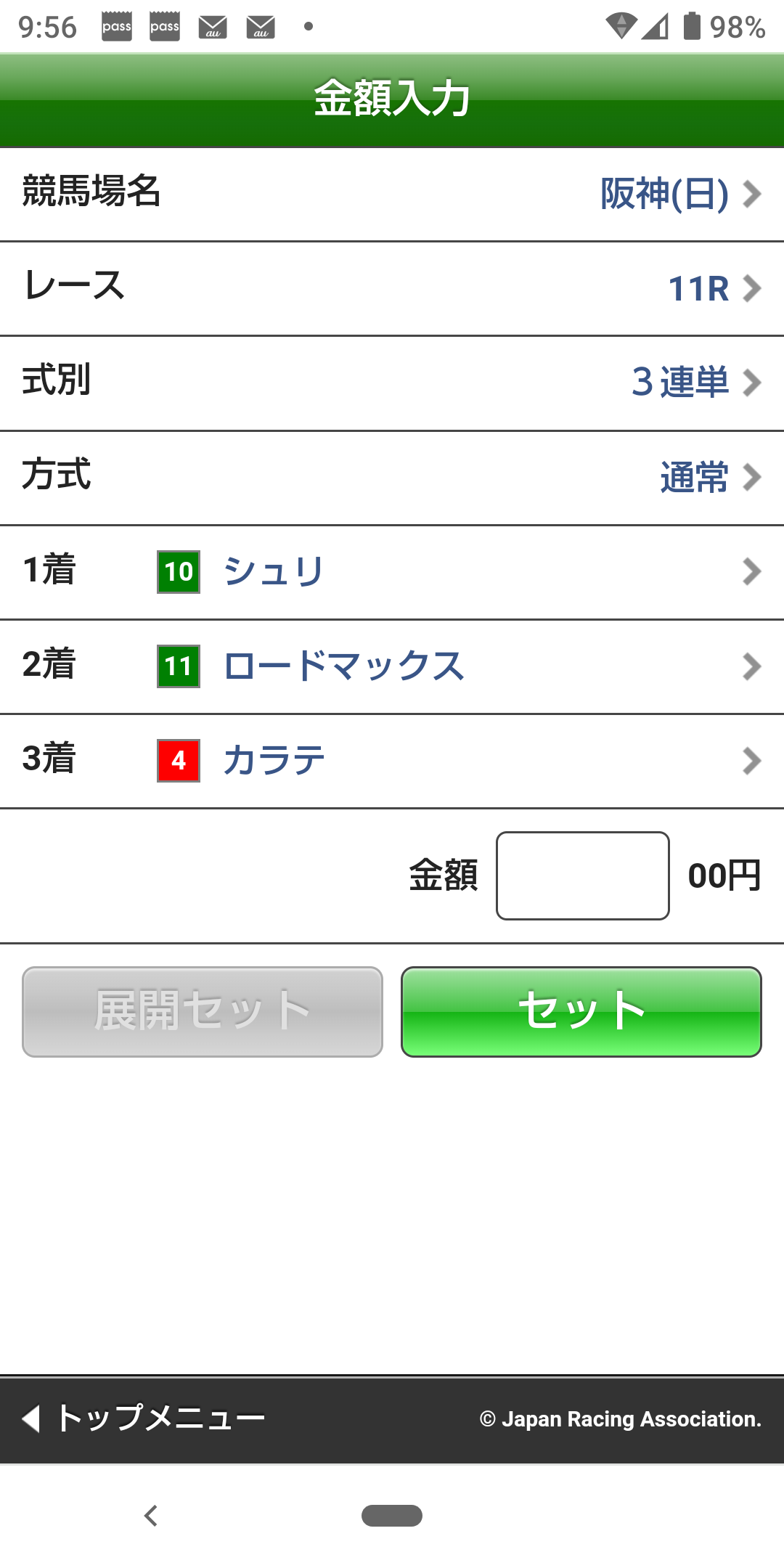Tap the green number 11 badge beside ロードマックス
This screenshot has width=784, height=1568.
[x=177, y=666]
